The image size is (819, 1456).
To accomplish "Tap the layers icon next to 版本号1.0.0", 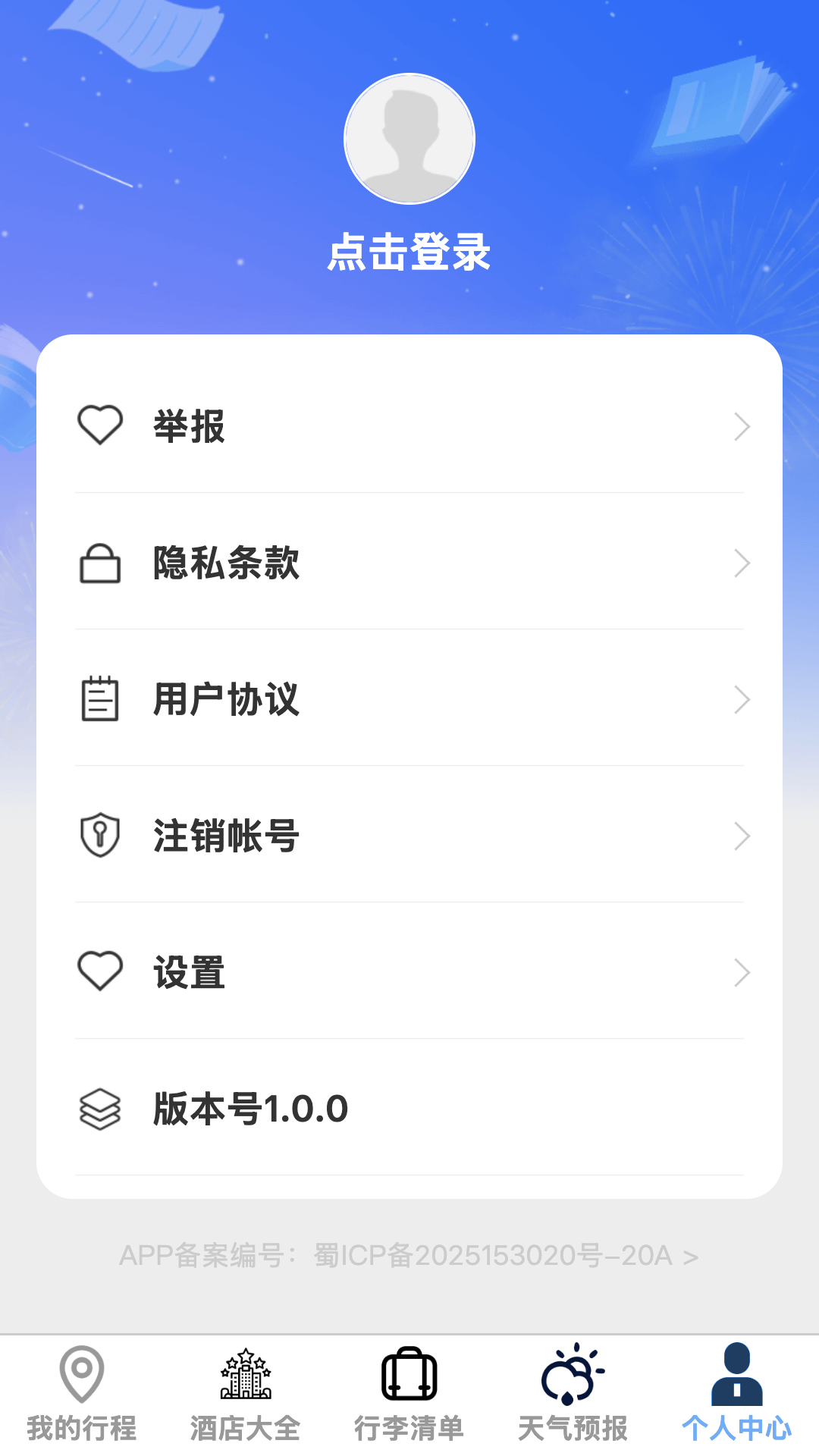I will point(101,1109).
